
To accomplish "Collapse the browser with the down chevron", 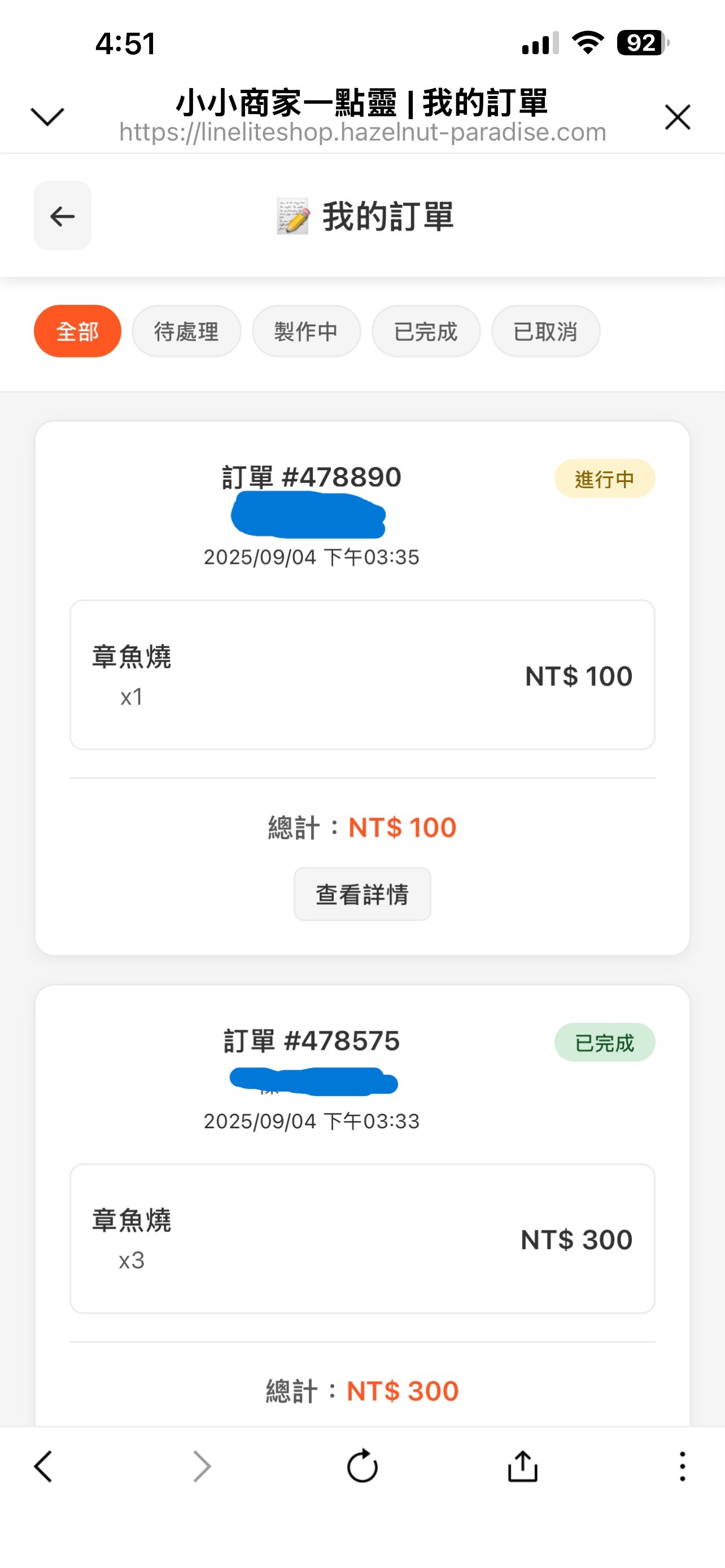I will coord(47,116).
